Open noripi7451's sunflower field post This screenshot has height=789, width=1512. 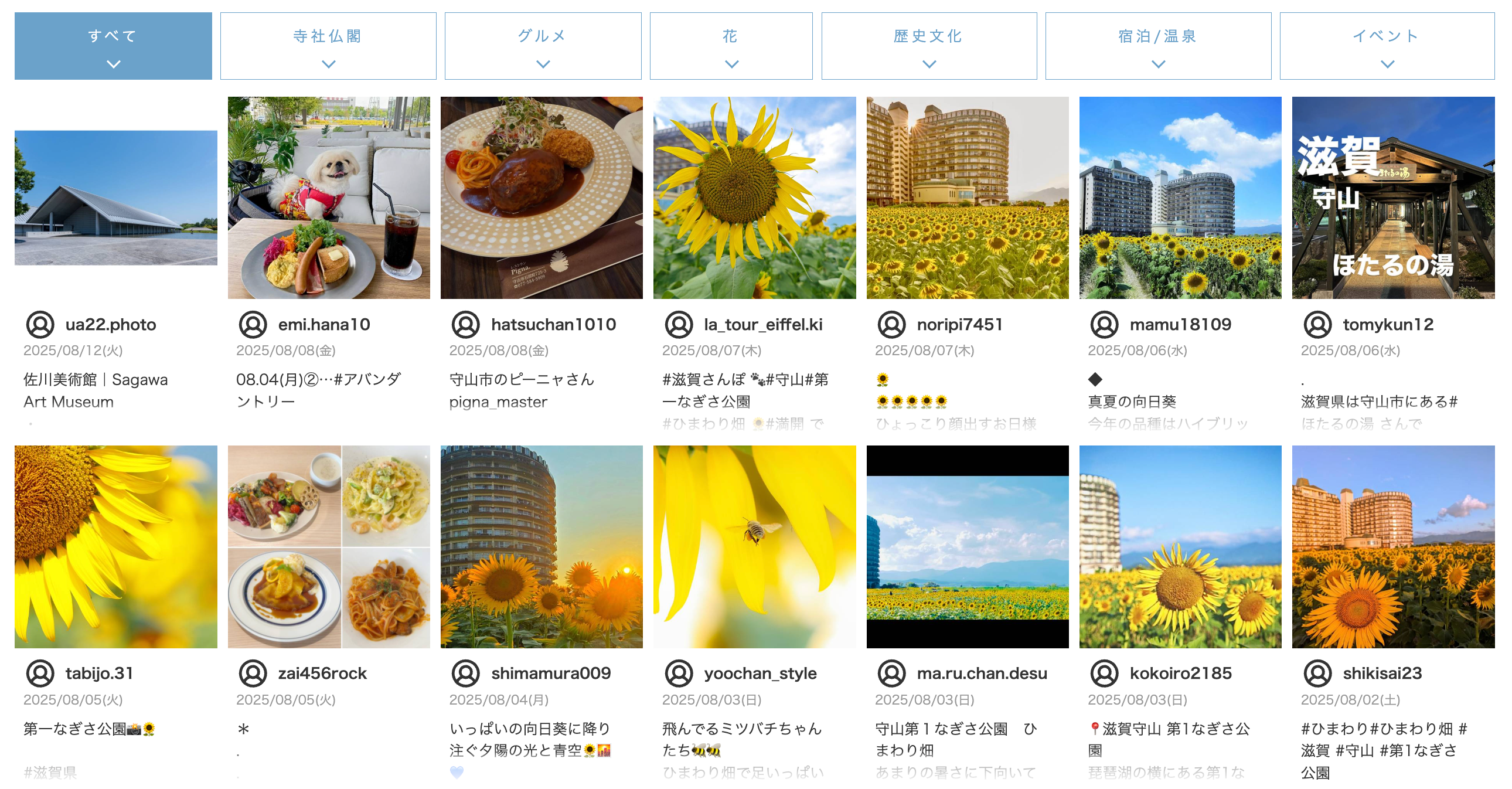968,198
